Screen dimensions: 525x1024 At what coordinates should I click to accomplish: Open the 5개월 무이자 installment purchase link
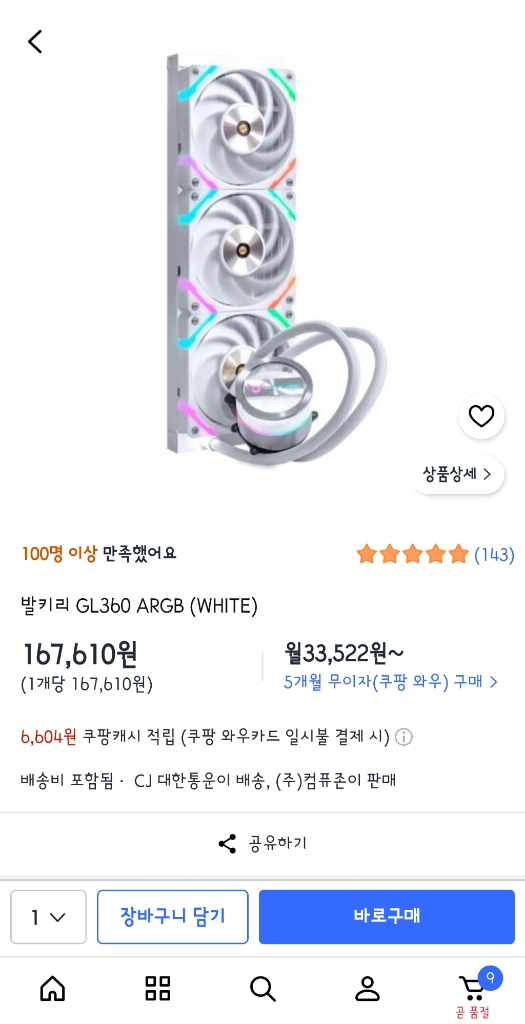[x=390, y=682]
